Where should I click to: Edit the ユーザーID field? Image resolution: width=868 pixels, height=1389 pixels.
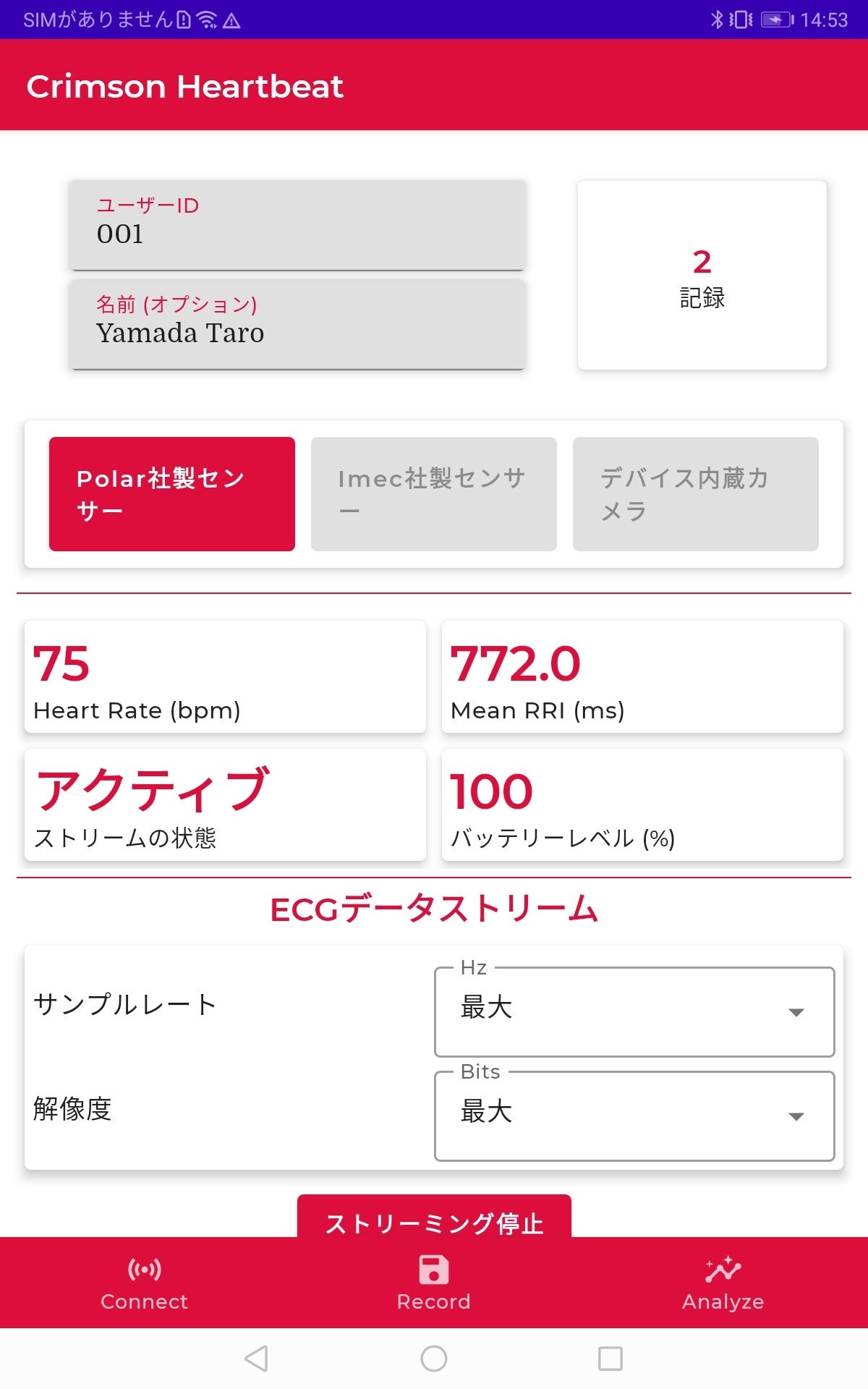click(297, 226)
